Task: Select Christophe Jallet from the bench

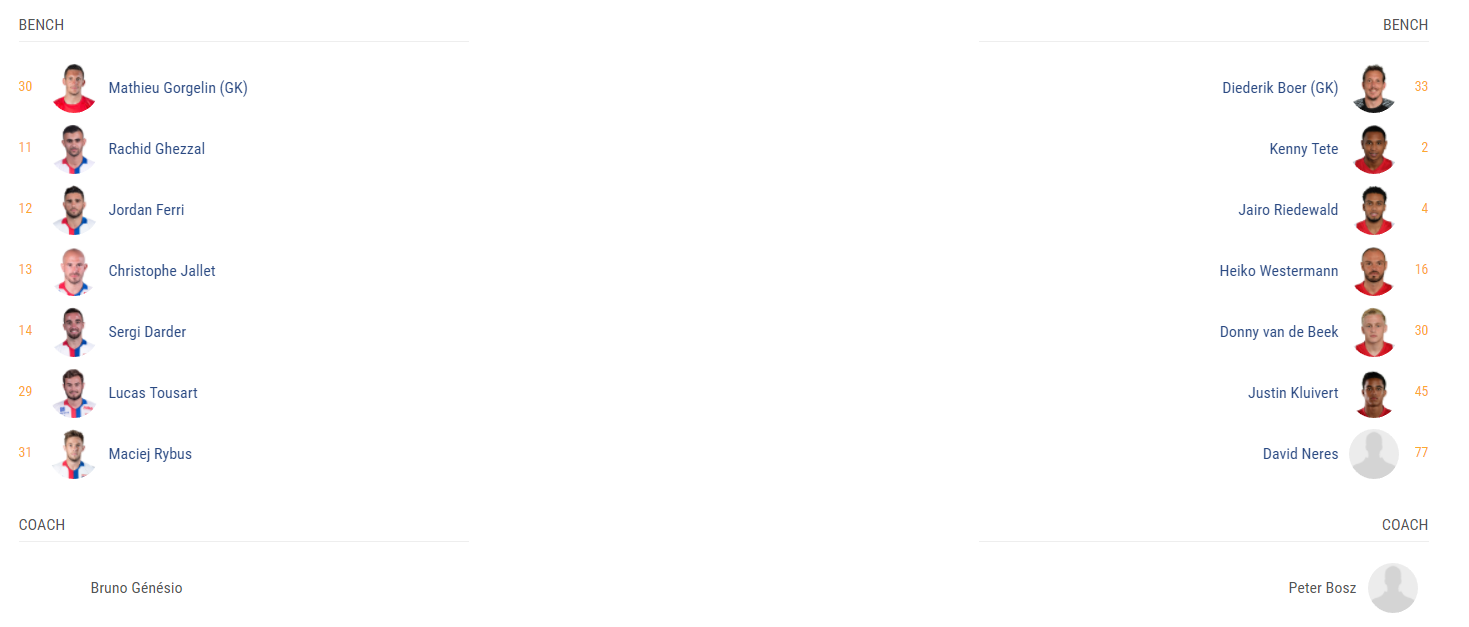Action: click(x=161, y=271)
